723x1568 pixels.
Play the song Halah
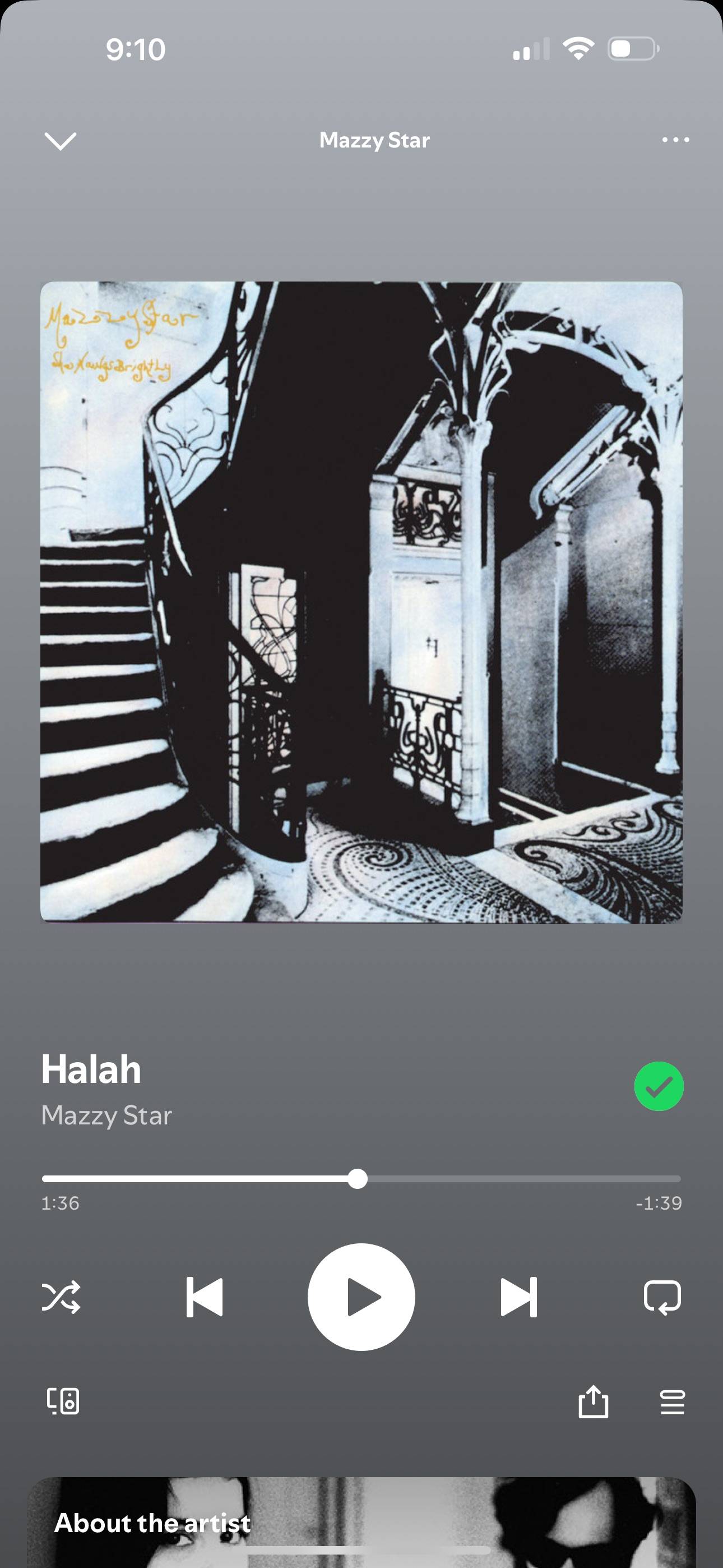point(361,1297)
